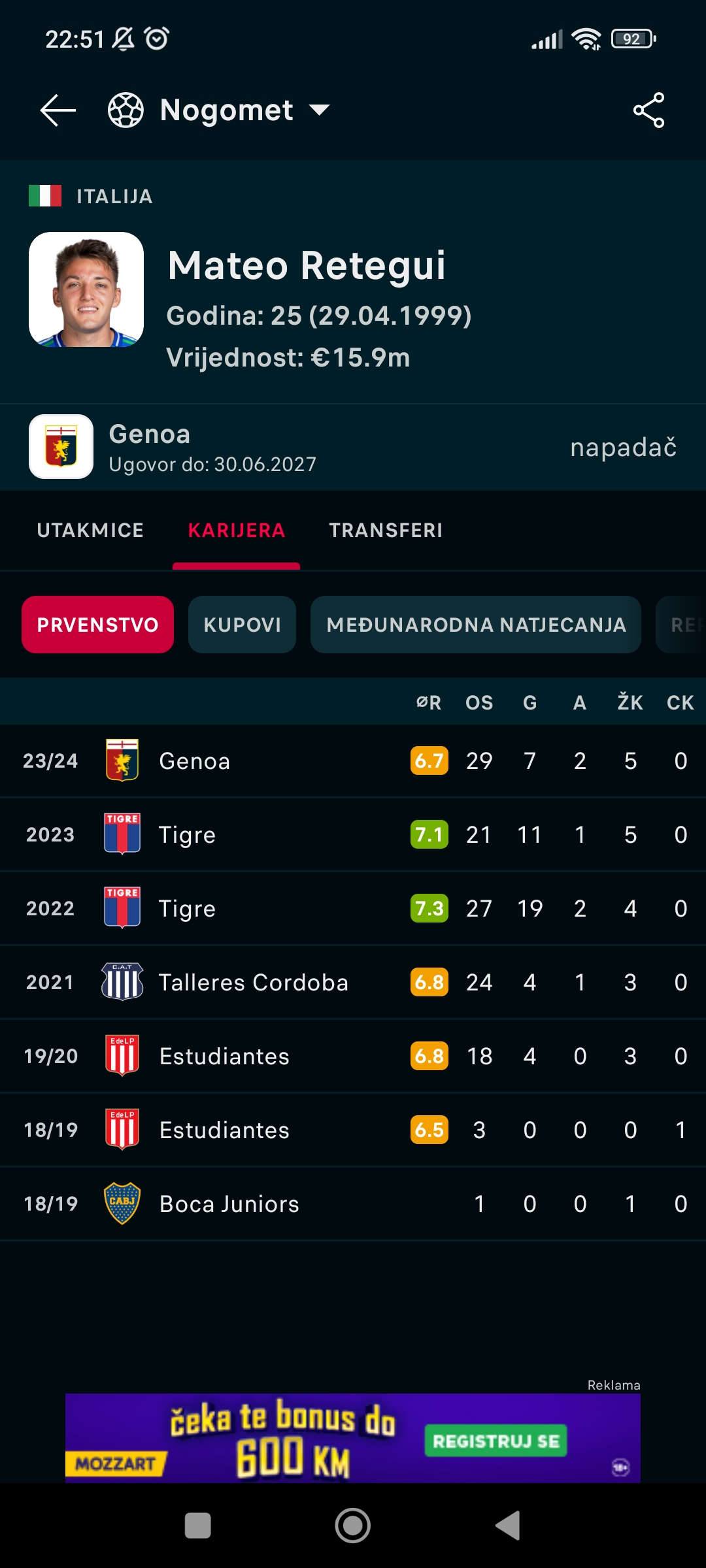Open the 23/24 Genoa season row
The width and height of the screenshot is (706, 1568).
[353, 761]
